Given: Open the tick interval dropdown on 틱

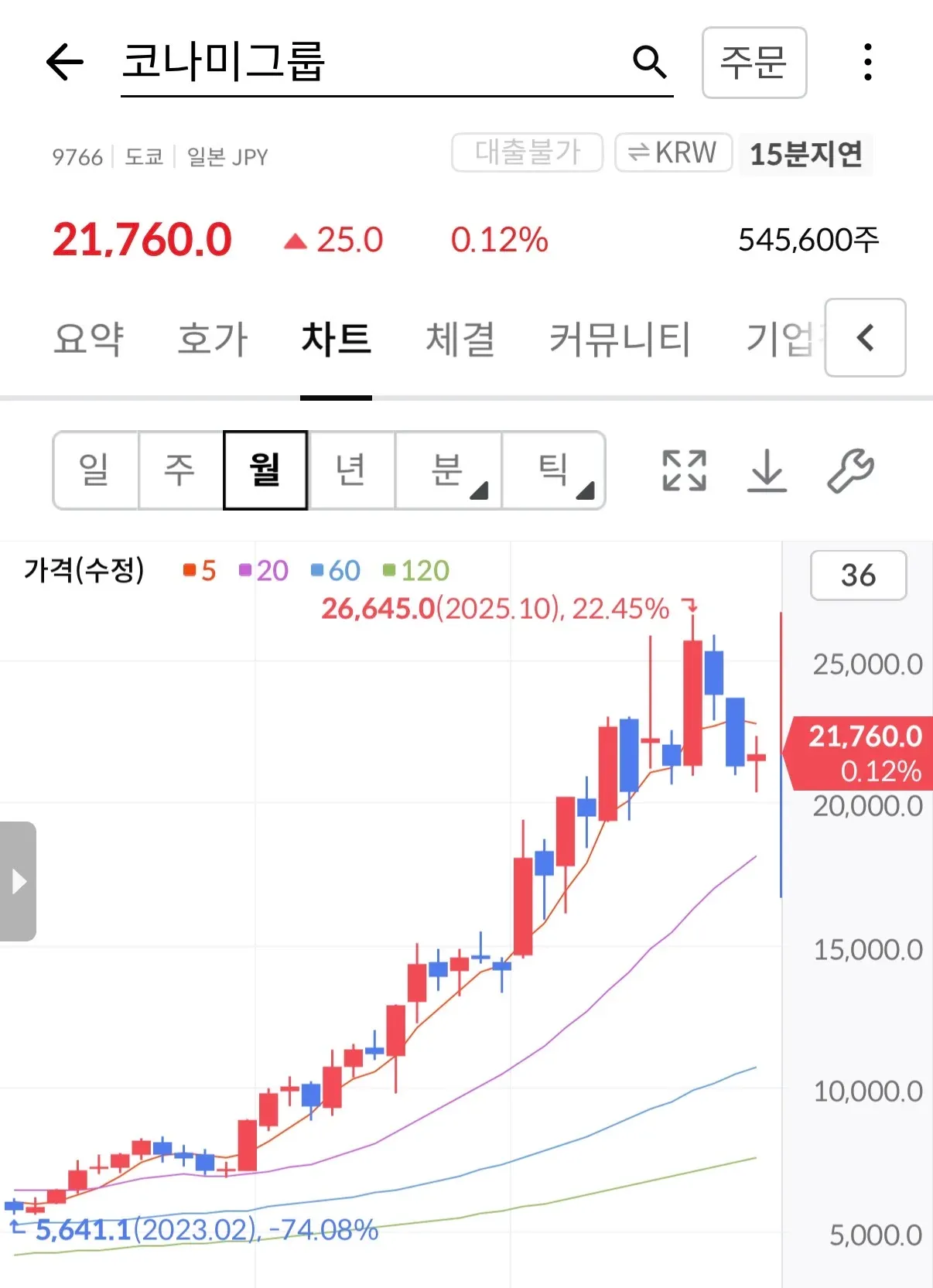Looking at the screenshot, I should tap(554, 470).
